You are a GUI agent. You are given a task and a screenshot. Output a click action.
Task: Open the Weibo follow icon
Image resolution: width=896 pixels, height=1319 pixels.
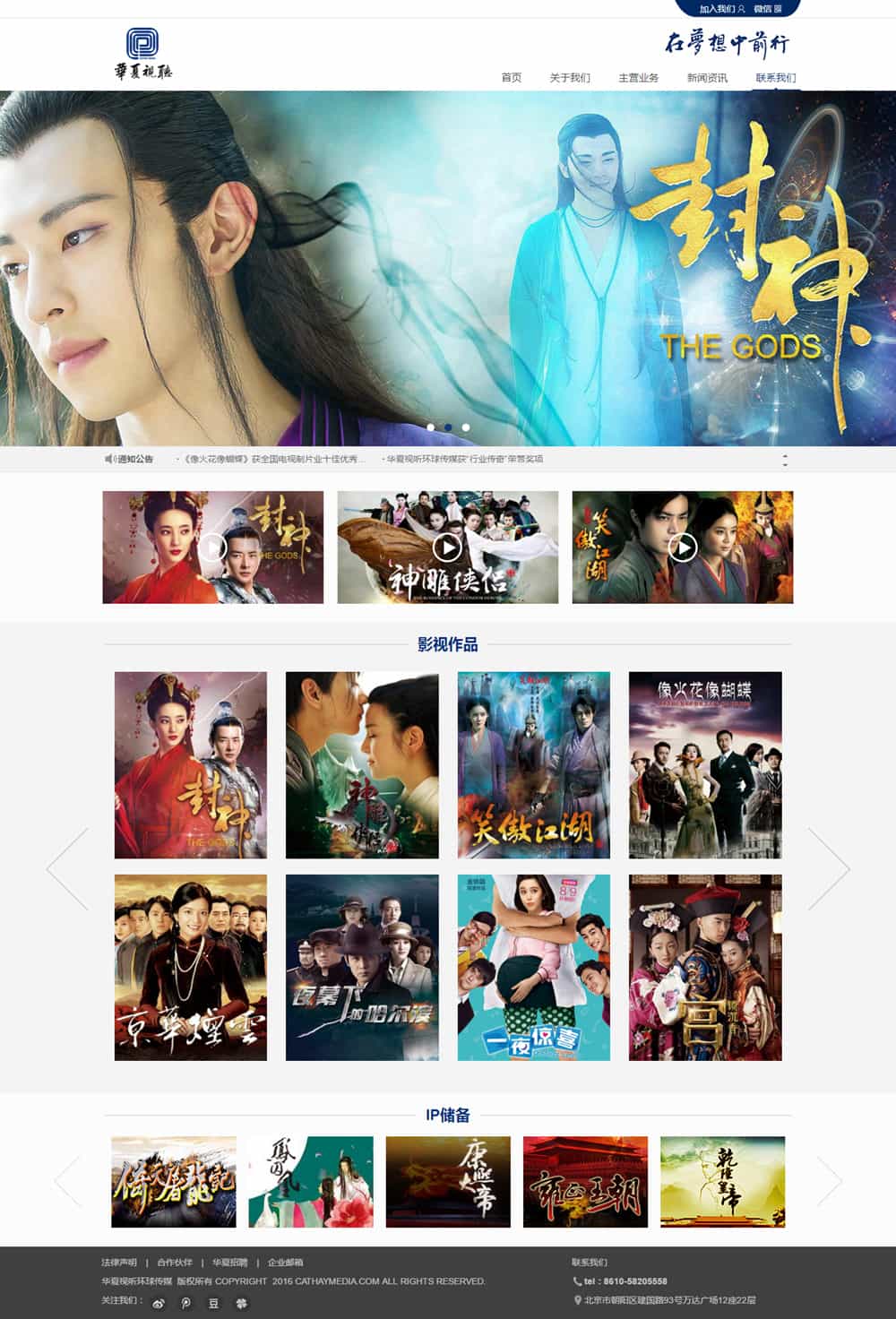[159, 1303]
